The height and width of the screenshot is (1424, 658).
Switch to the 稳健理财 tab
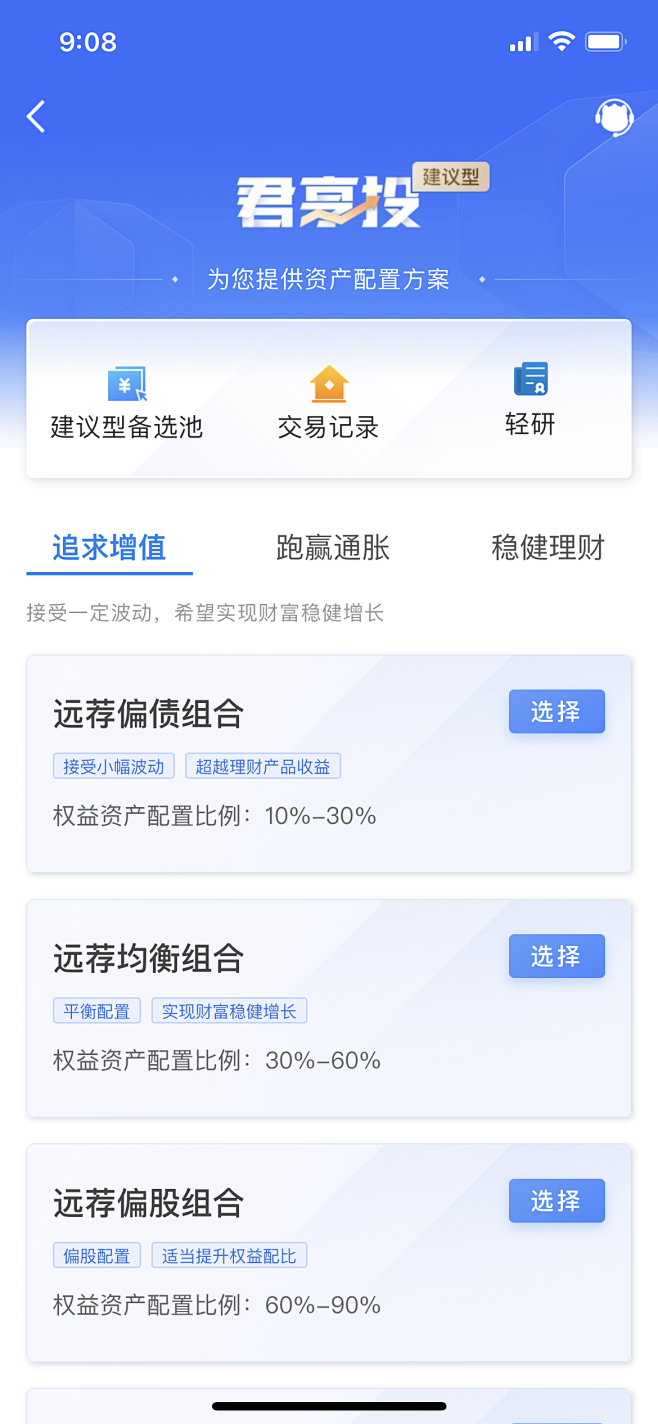click(x=547, y=548)
